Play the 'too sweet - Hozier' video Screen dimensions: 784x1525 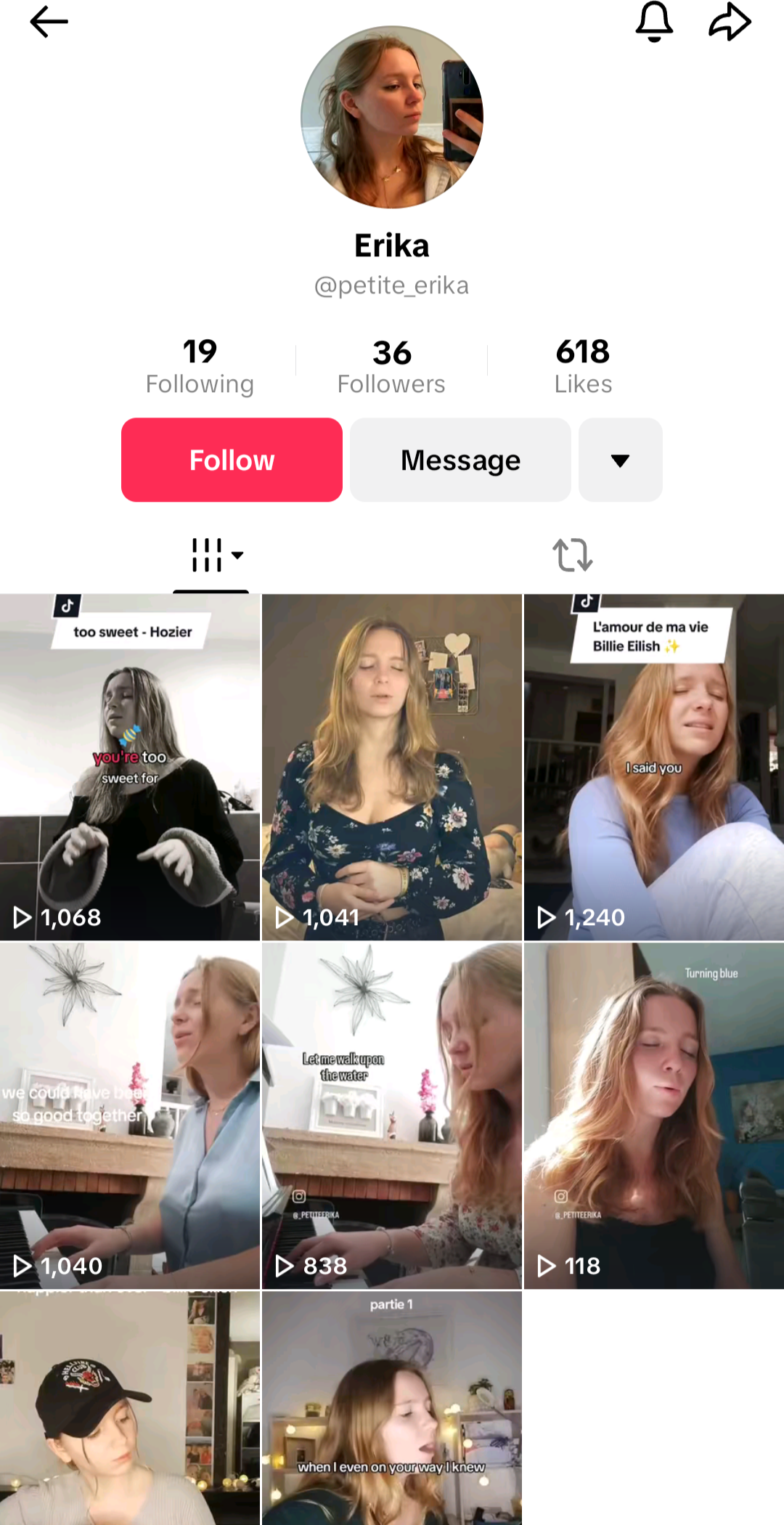click(x=130, y=767)
